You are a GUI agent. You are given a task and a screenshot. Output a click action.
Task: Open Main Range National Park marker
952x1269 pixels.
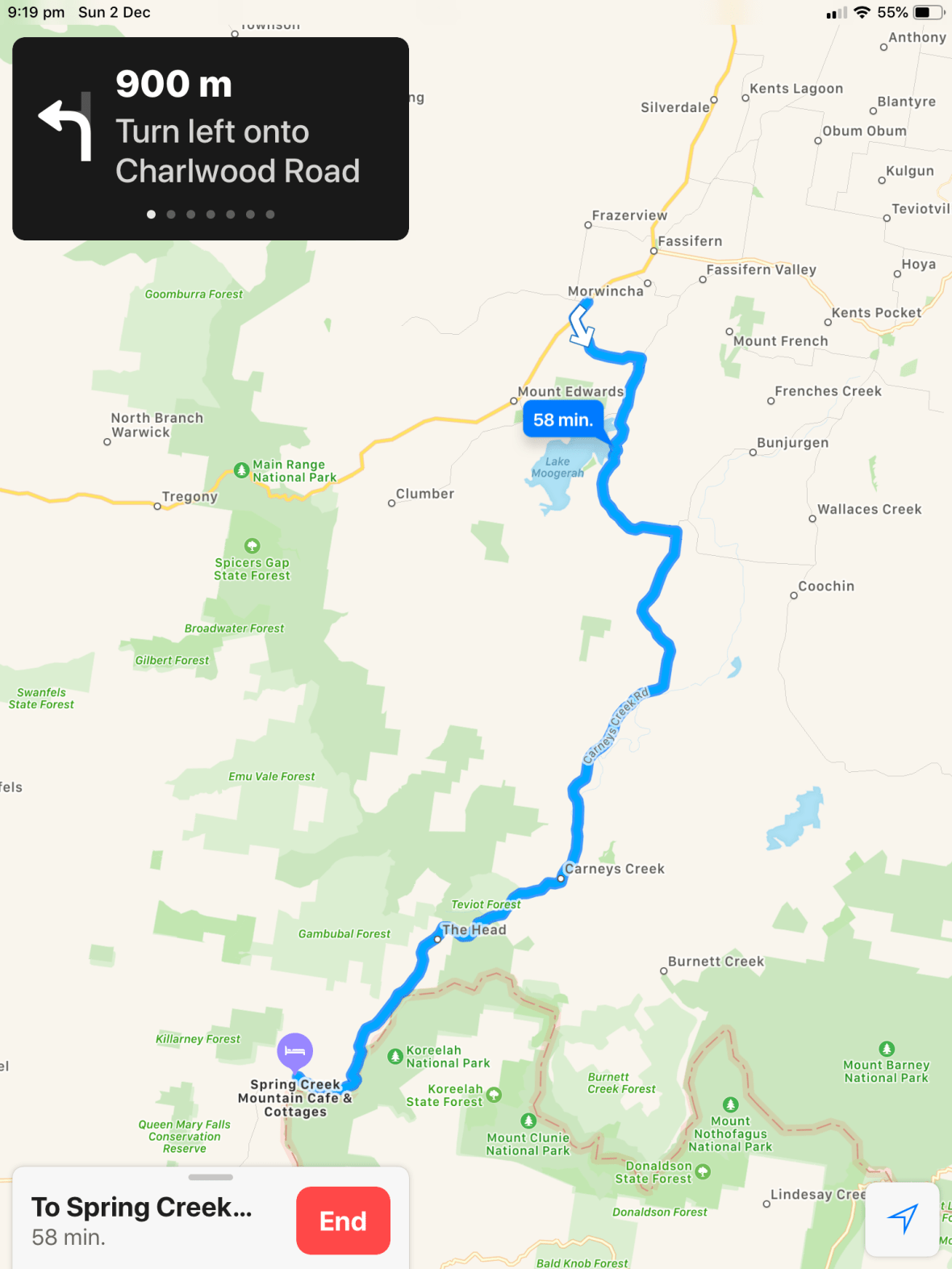point(241,470)
